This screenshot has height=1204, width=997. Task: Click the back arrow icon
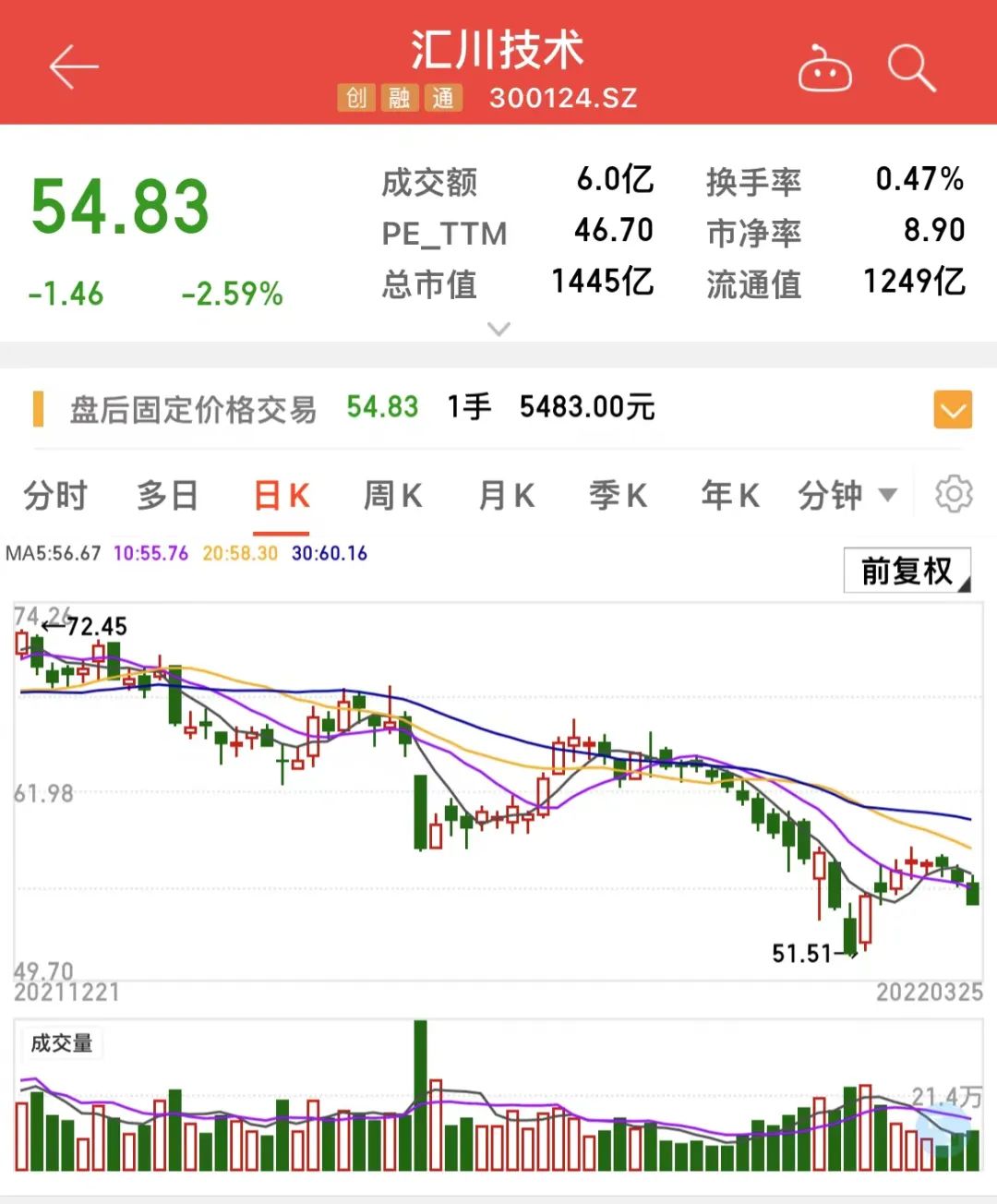point(72,66)
